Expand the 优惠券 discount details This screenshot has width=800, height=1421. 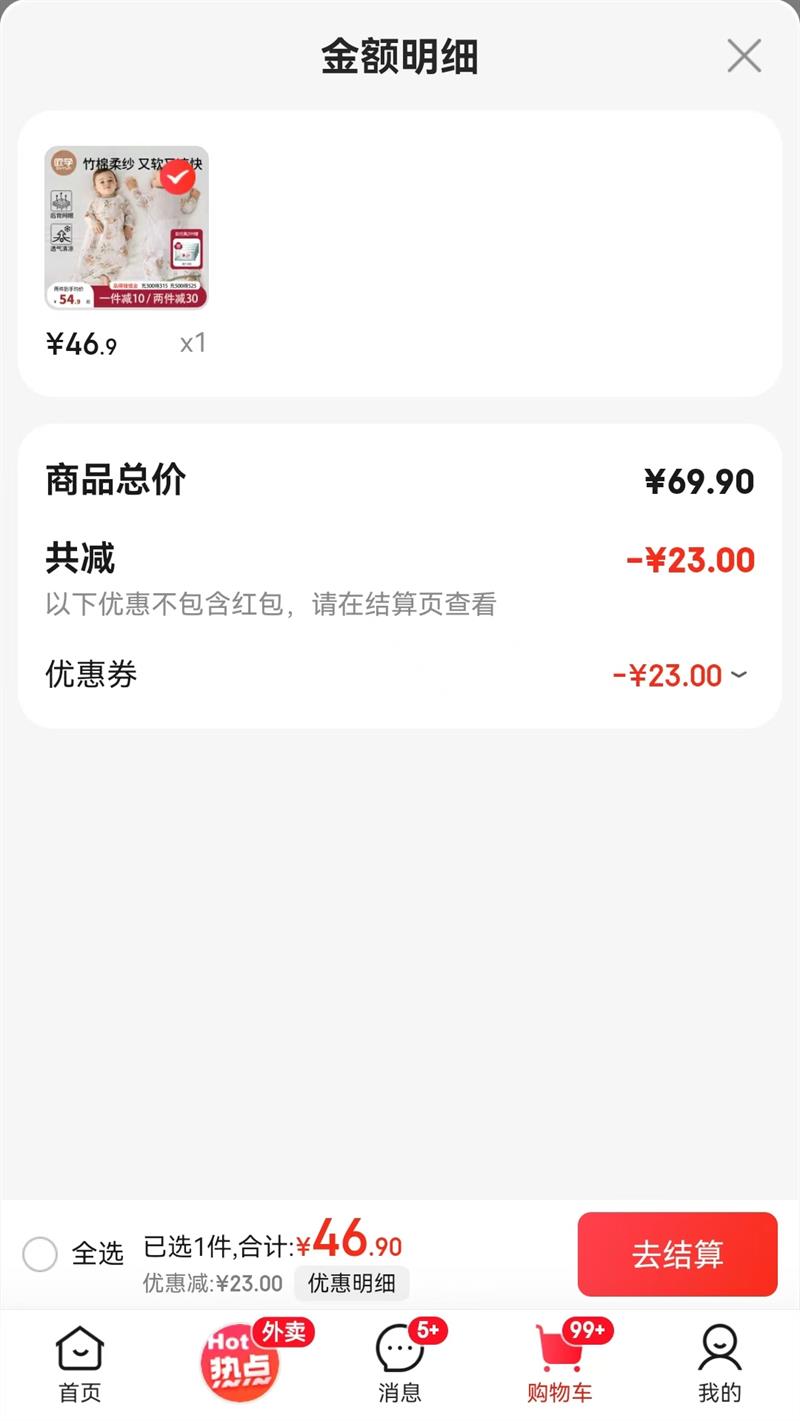click(x=739, y=675)
